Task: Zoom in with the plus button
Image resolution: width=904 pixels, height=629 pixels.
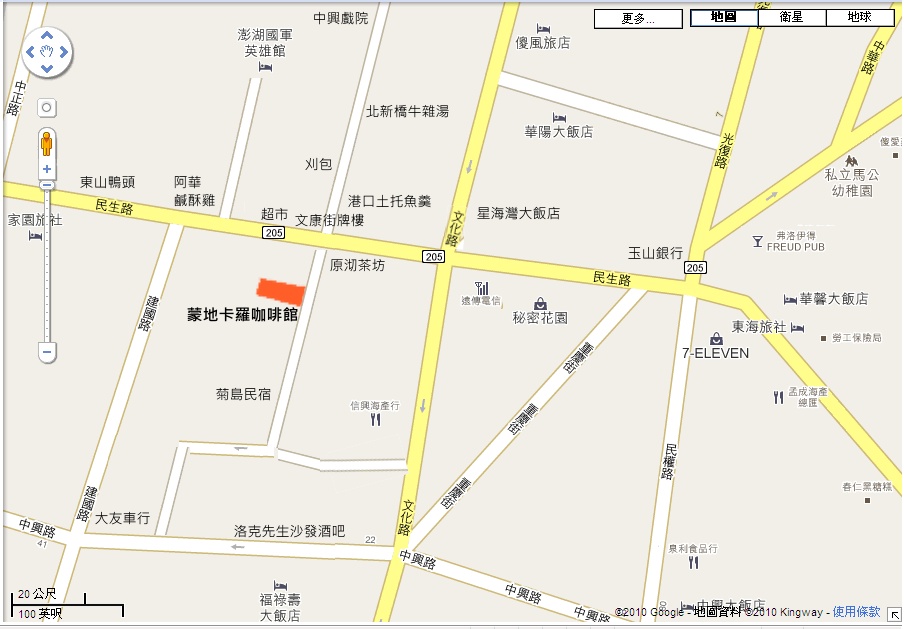Action: [x=46, y=169]
